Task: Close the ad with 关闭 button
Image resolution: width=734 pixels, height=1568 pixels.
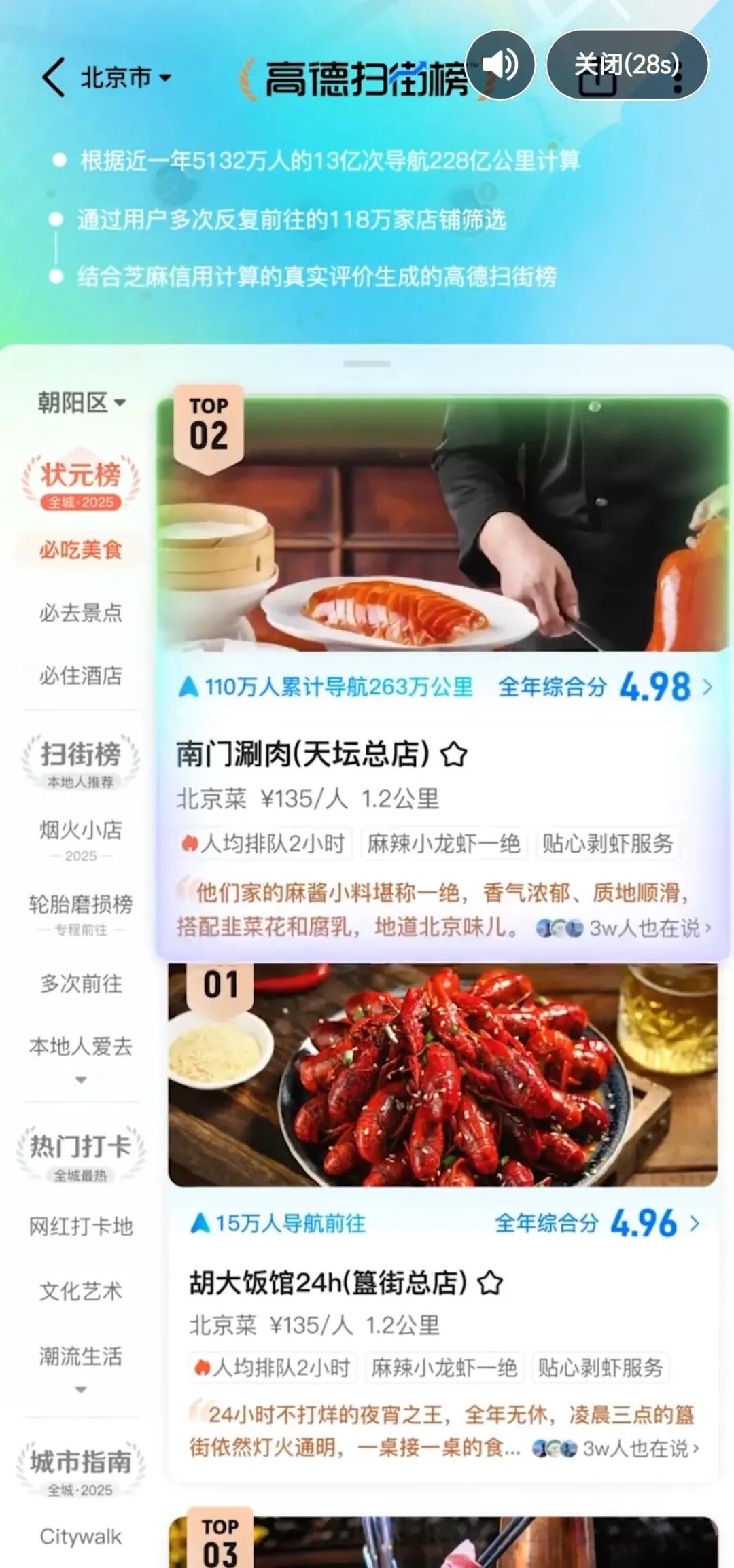Action: point(627,65)
